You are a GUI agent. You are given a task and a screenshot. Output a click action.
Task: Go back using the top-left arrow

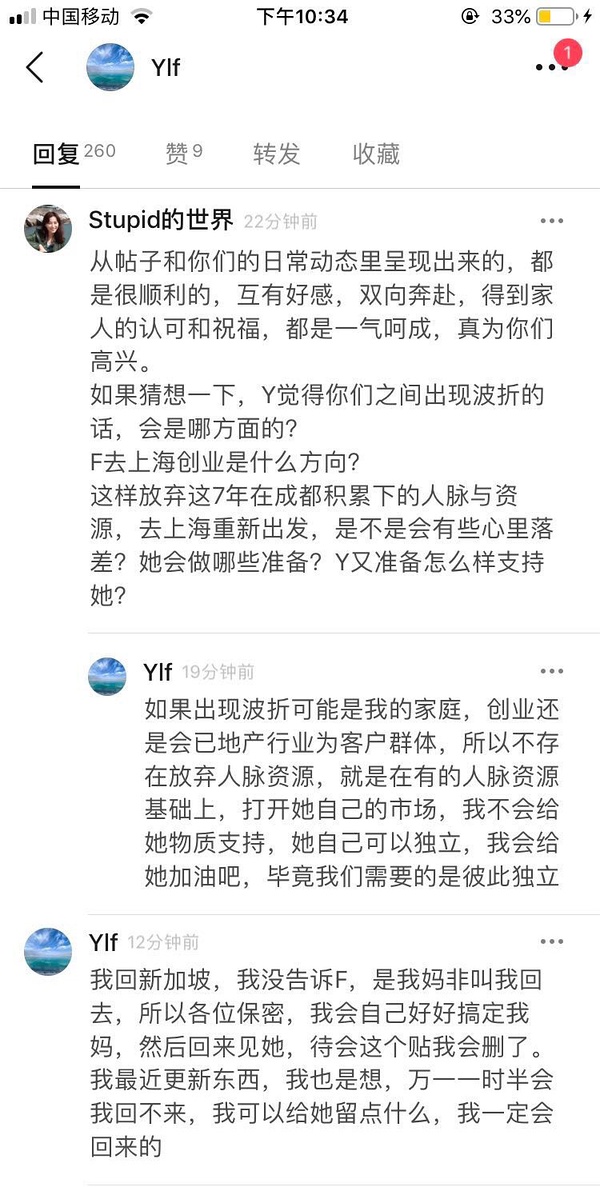pyautogui.click(x=35, y=68)
